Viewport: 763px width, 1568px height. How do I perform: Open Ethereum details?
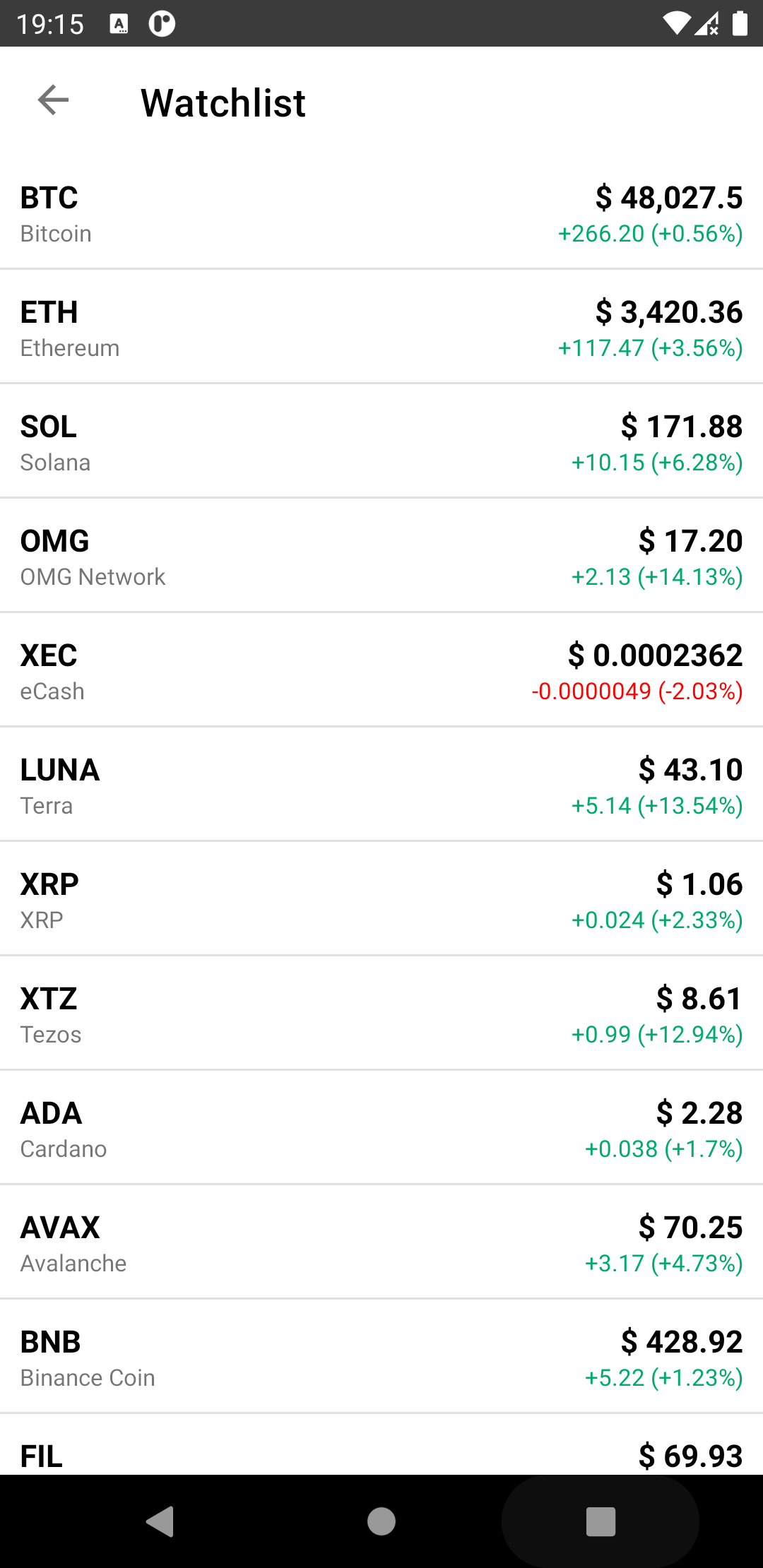point(381,328)
